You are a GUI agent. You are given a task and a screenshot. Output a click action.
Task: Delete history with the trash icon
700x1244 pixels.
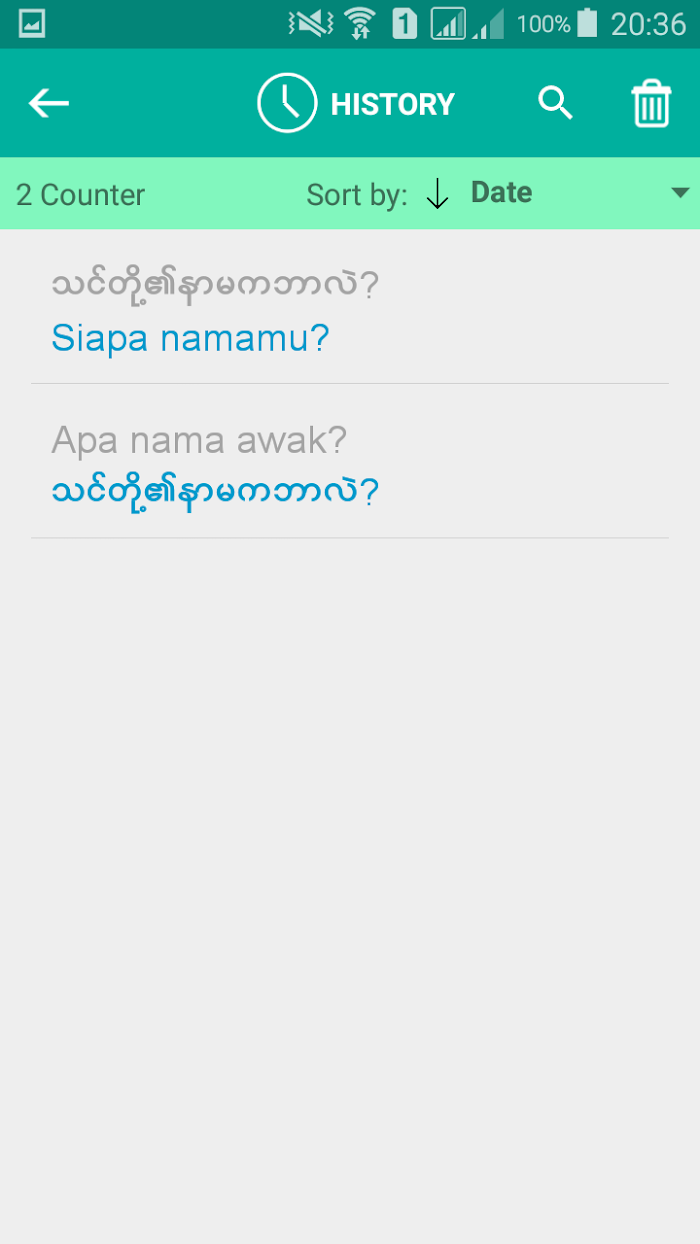pos(651,103)
